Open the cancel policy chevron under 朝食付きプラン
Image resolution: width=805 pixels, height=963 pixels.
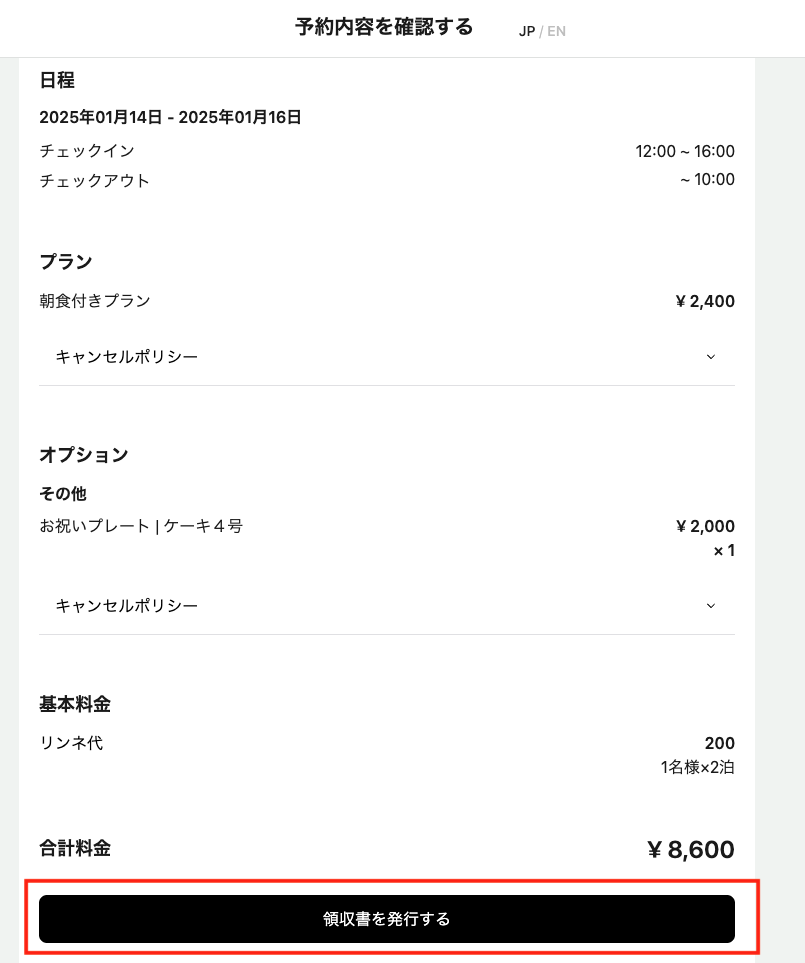710,357
